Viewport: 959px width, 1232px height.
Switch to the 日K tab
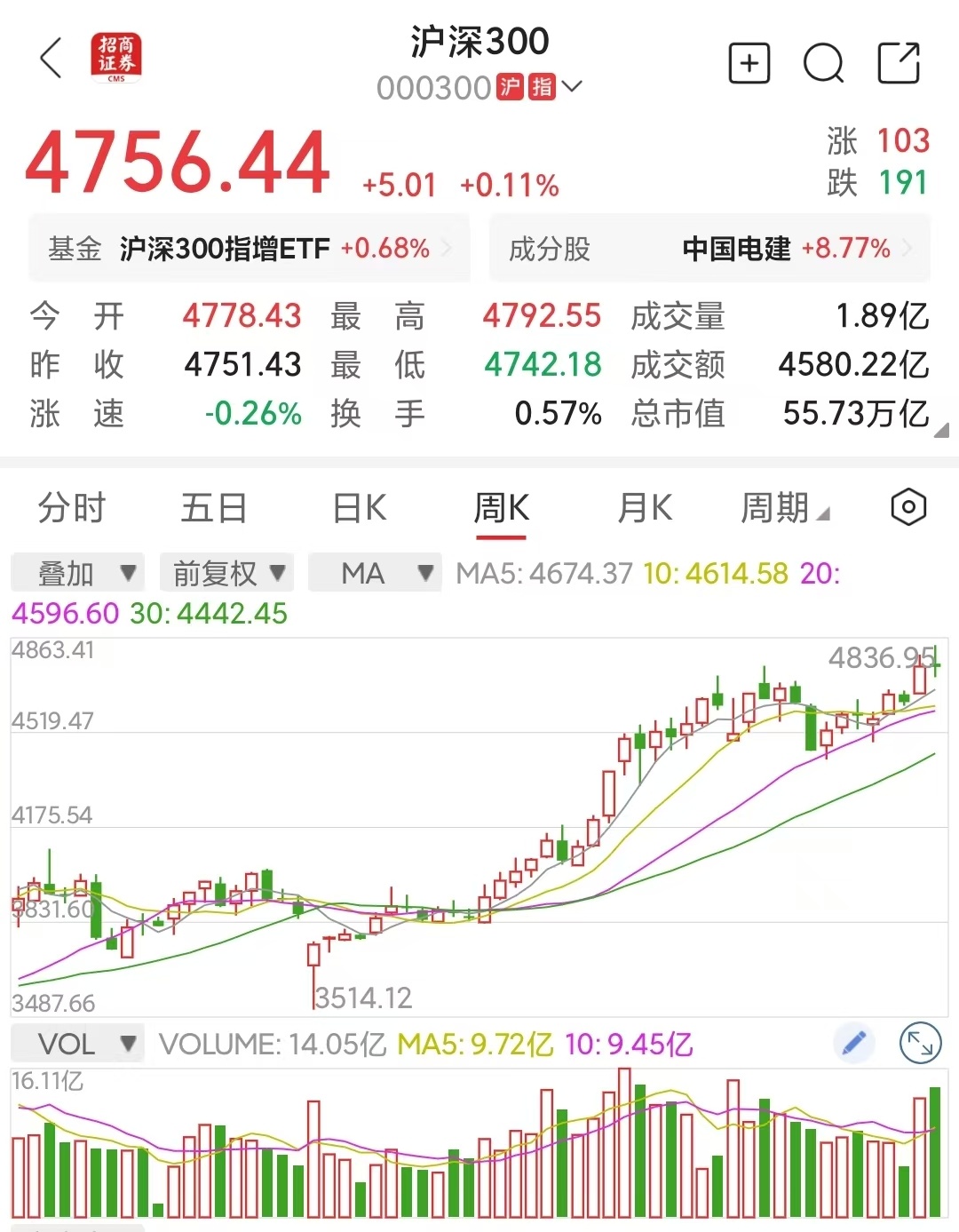pos(358,507)
